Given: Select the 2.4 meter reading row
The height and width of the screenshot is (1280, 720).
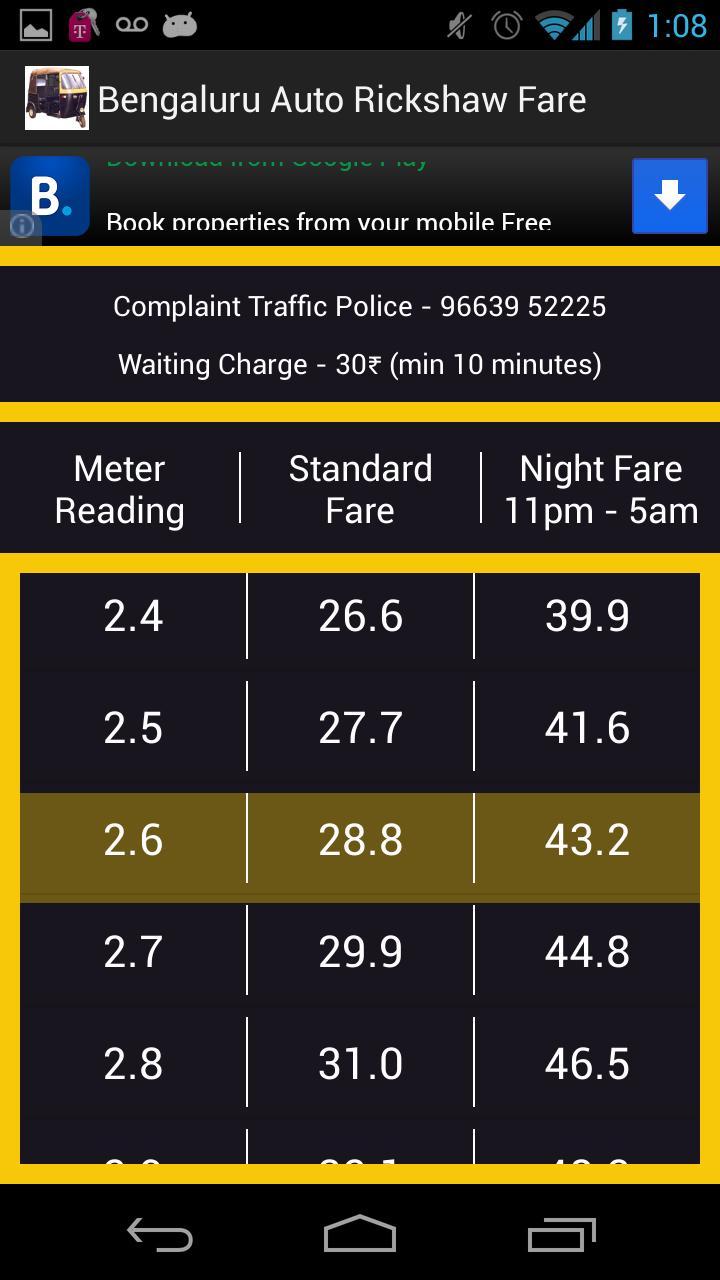Looking at the screenshot, I should point(360,616).
